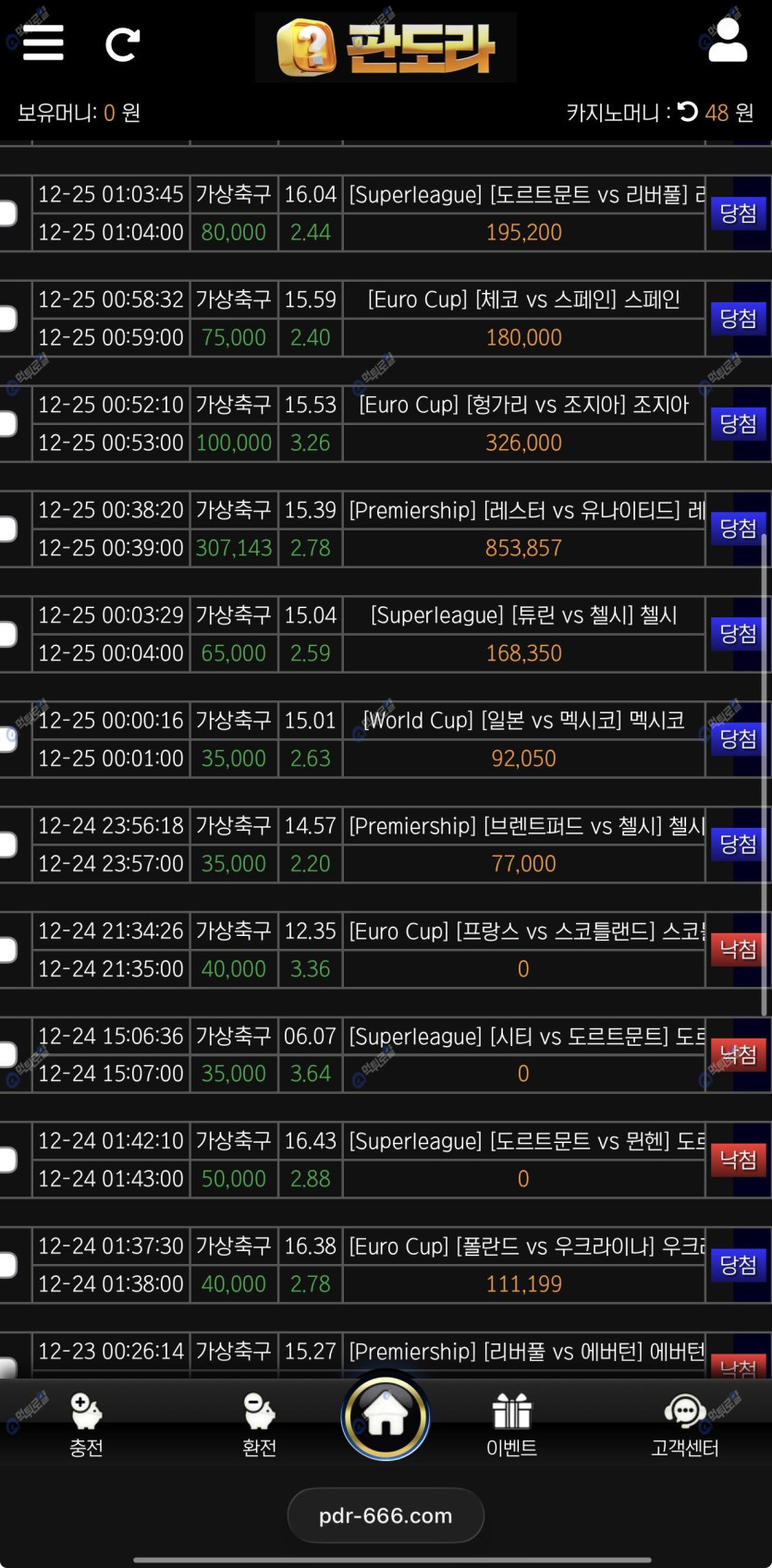
Task: Open the 고객센터 (customer center) tab
Action: tap(684, 1425)
